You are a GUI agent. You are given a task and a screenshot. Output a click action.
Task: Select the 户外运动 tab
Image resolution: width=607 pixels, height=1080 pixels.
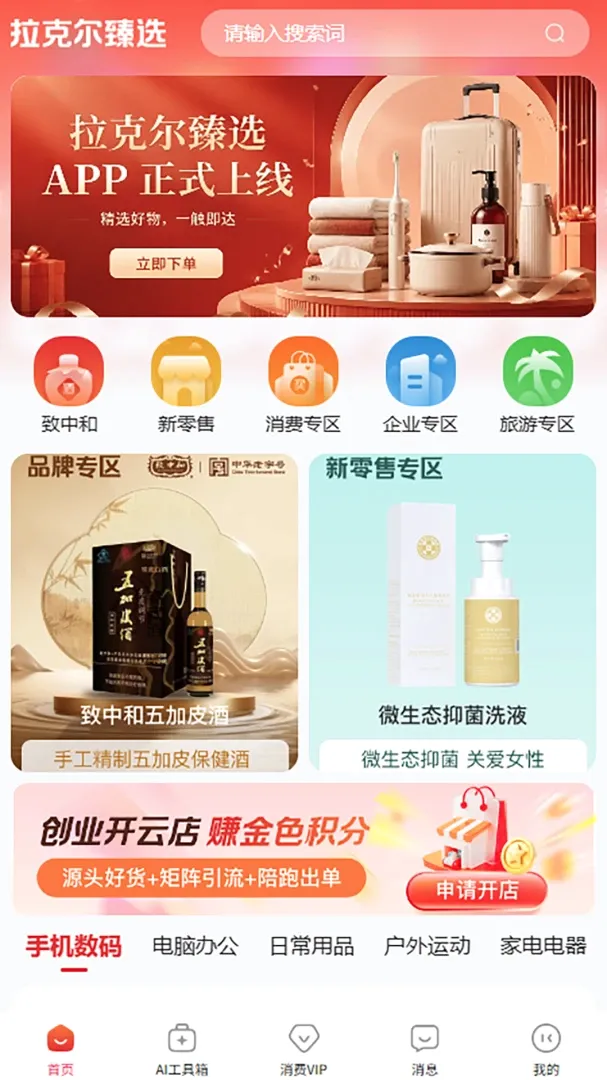(427, 946)
